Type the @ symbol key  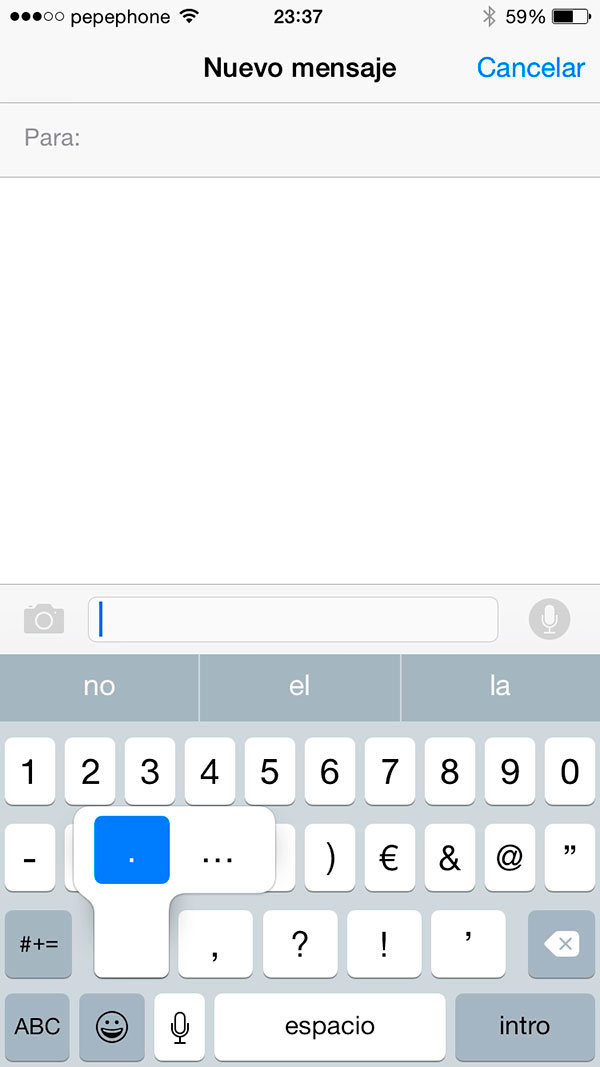click(x=510, y=857)
